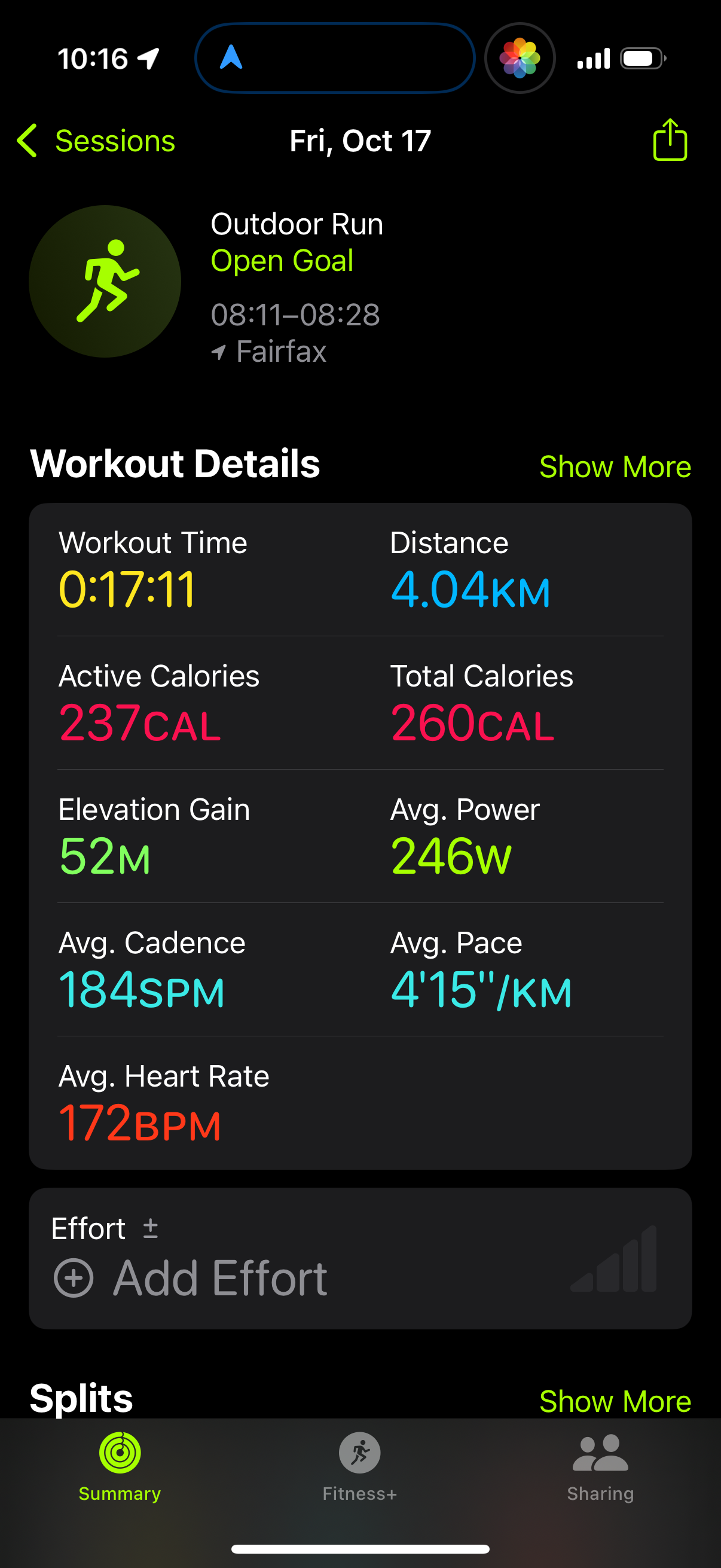Screen dimensions: 721x1568
Task: Show more splits
Action: point(615,1401)
